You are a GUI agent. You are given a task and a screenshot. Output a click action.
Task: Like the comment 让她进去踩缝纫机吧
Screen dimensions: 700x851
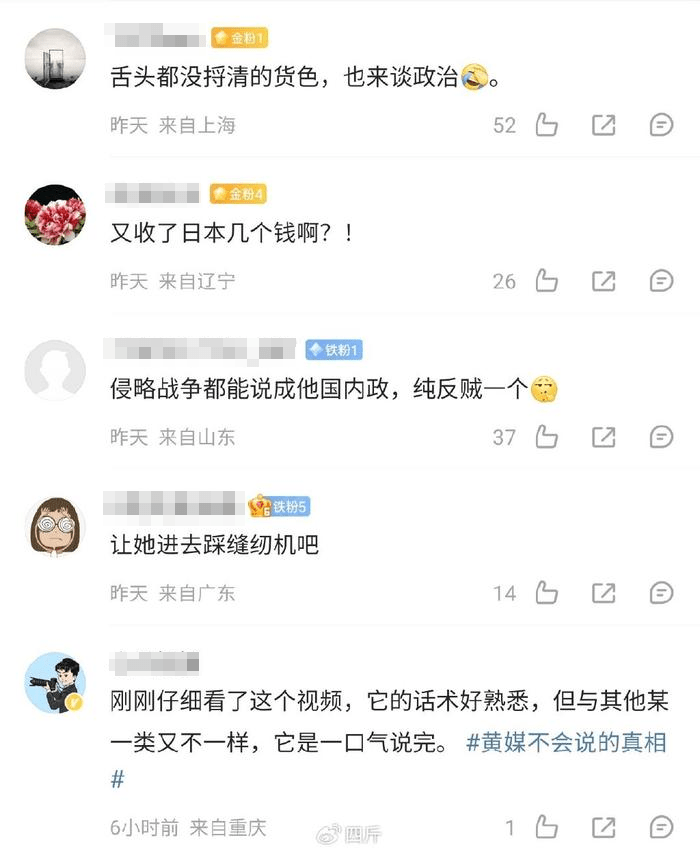click(546, 593)
